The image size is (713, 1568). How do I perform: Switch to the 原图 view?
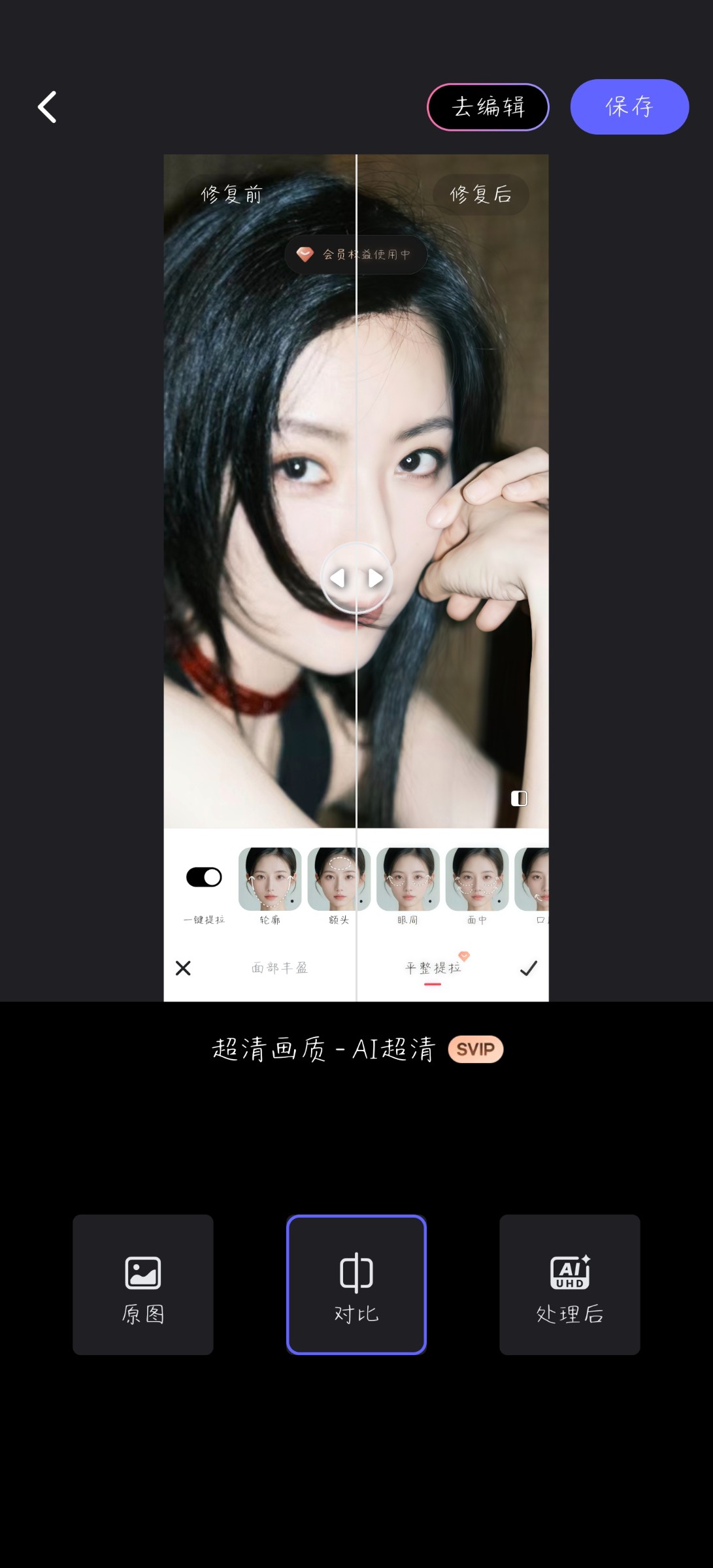tap(142, 1284)
